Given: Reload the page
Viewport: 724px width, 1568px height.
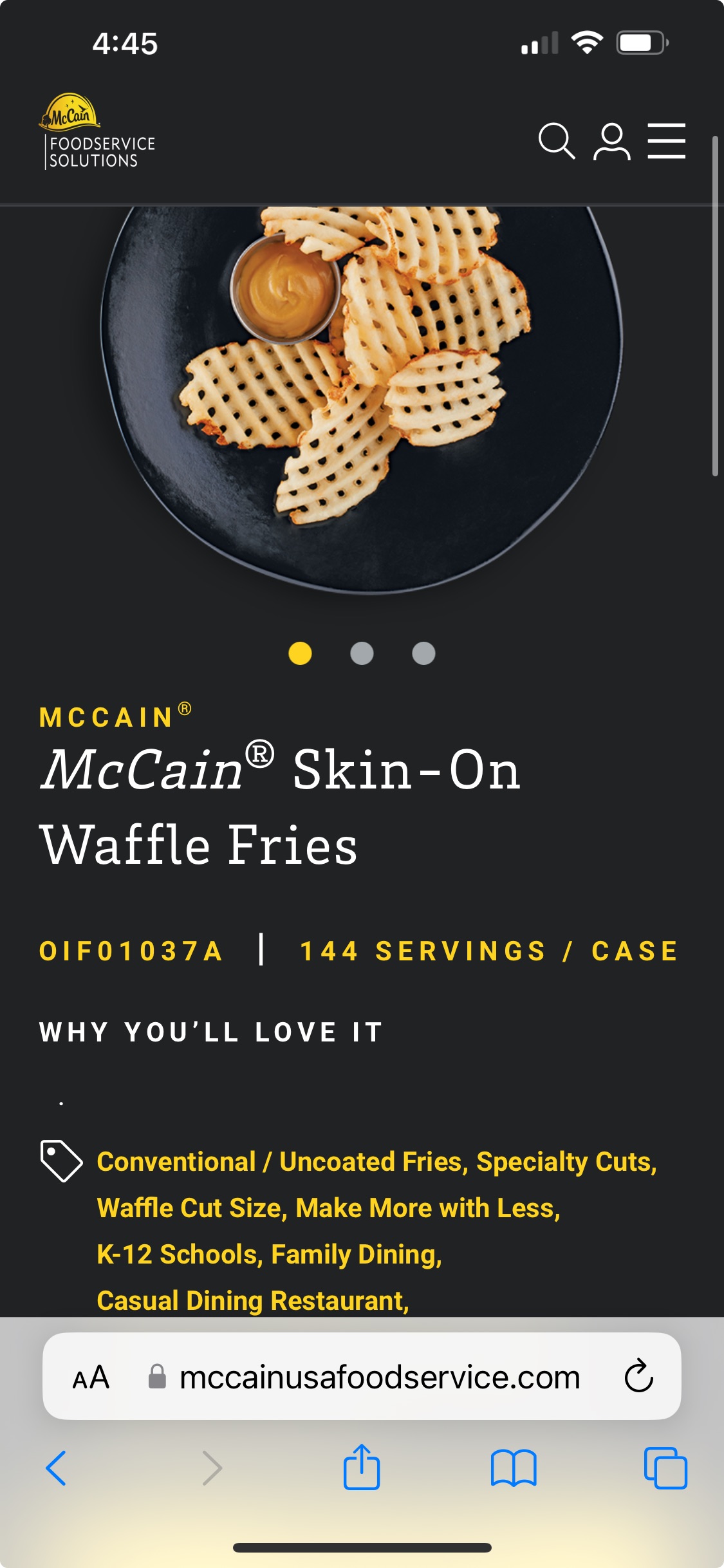Looking at the screenshot, I should (638, 1376).
